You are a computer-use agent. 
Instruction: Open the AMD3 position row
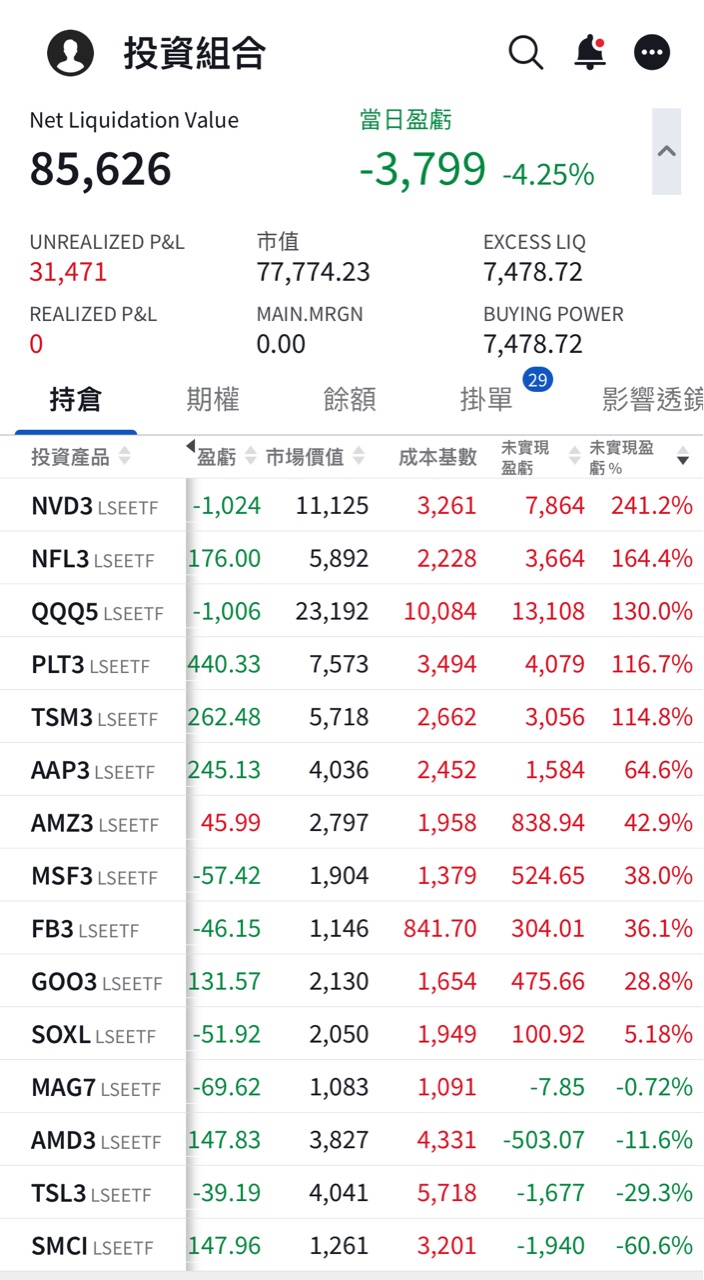tap(352, 1140)
